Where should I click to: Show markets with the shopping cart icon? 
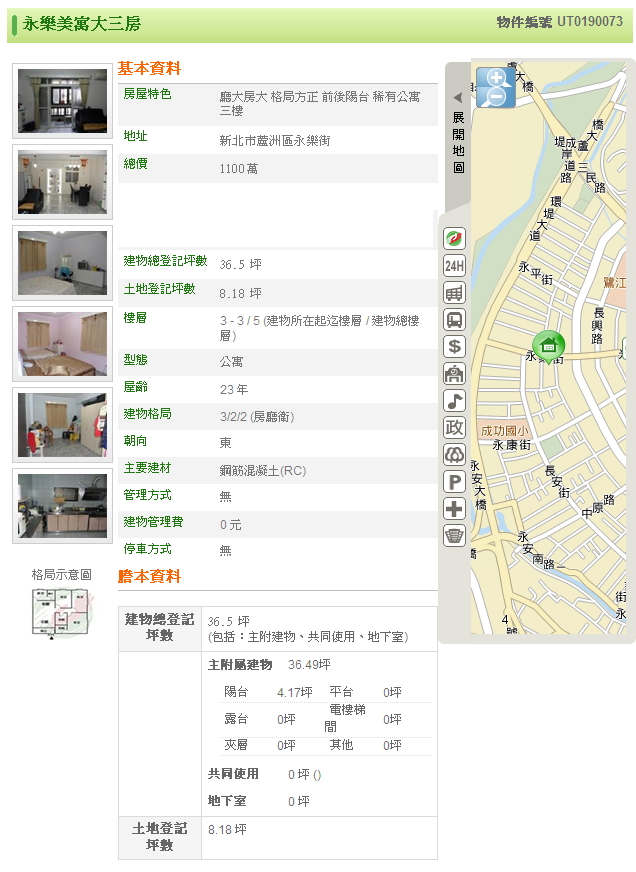click(x=455, y=293)
